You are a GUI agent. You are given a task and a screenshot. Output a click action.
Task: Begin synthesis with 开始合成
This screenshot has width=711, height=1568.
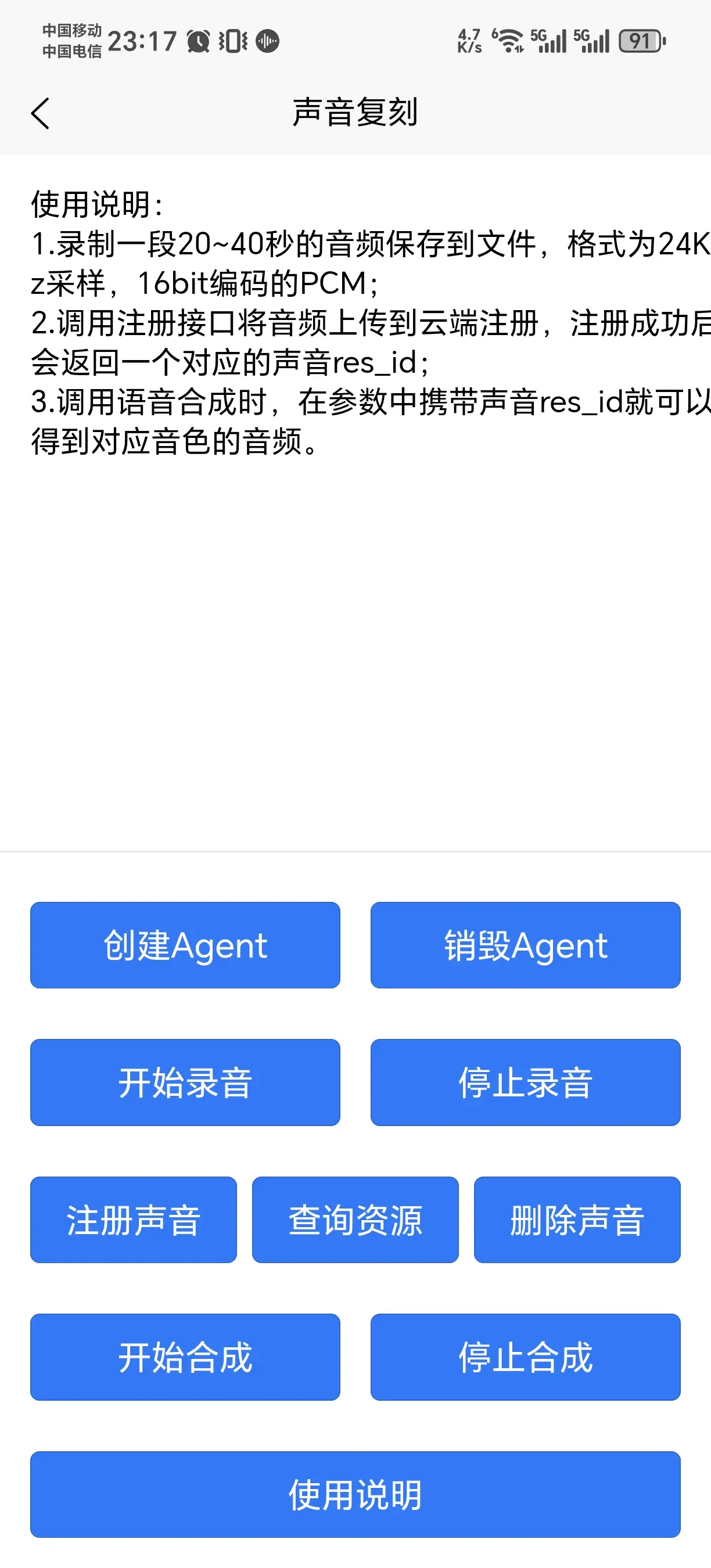(185, 1357)
